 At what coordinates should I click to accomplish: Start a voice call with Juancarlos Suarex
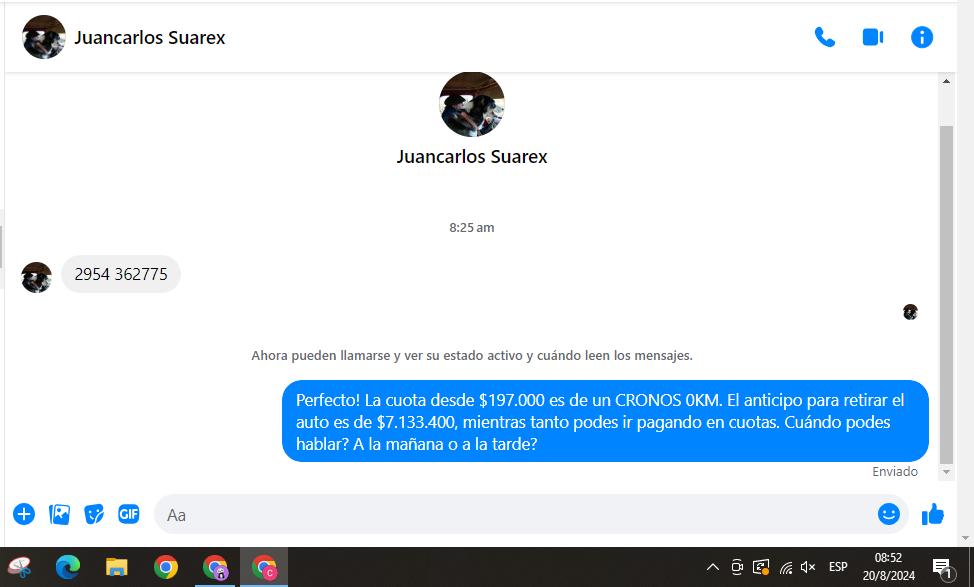click(x=824, y=38)
